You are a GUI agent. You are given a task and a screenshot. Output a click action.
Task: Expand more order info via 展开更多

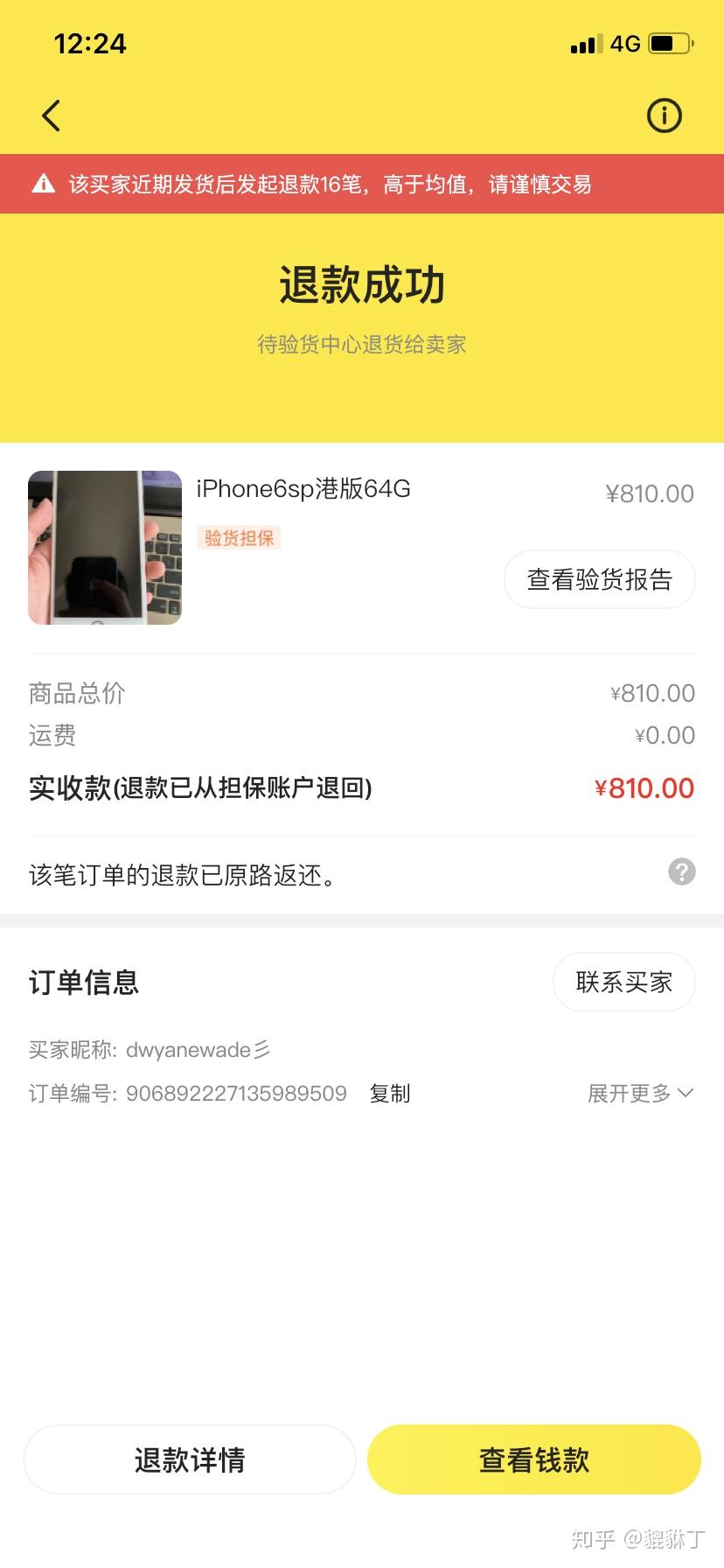coord(640,1094)
